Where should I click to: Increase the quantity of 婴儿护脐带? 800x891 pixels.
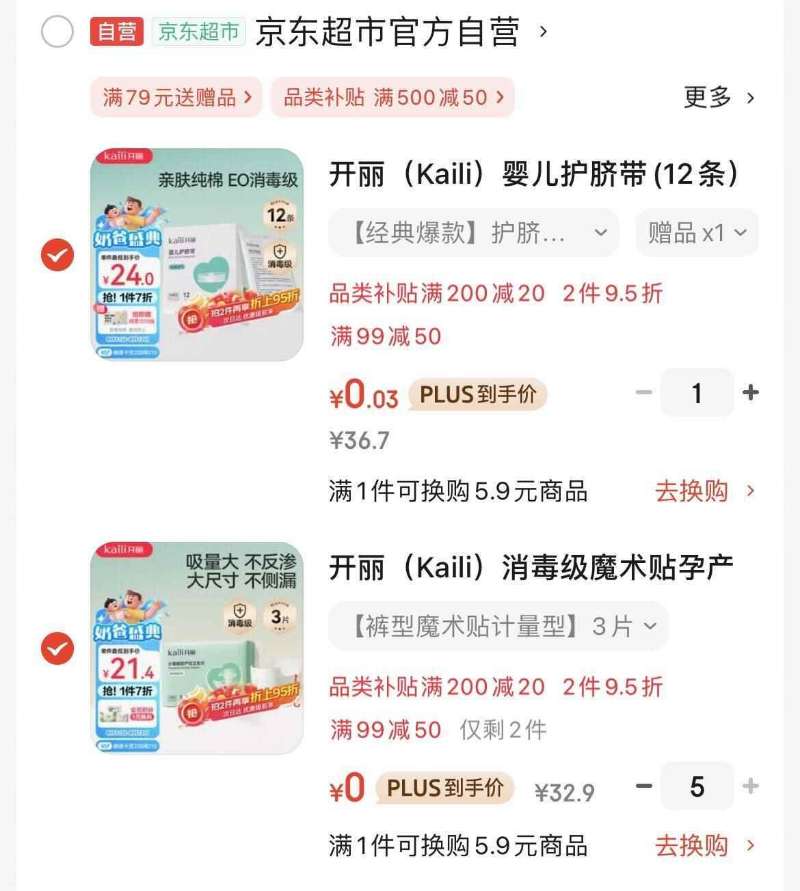[x=749, y=392]
